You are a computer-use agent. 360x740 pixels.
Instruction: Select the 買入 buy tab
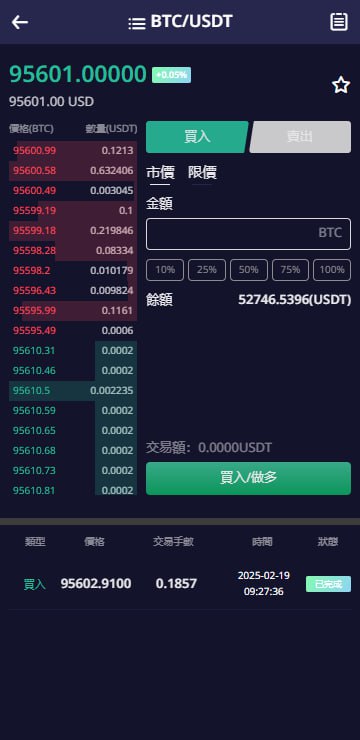point(197,137)
